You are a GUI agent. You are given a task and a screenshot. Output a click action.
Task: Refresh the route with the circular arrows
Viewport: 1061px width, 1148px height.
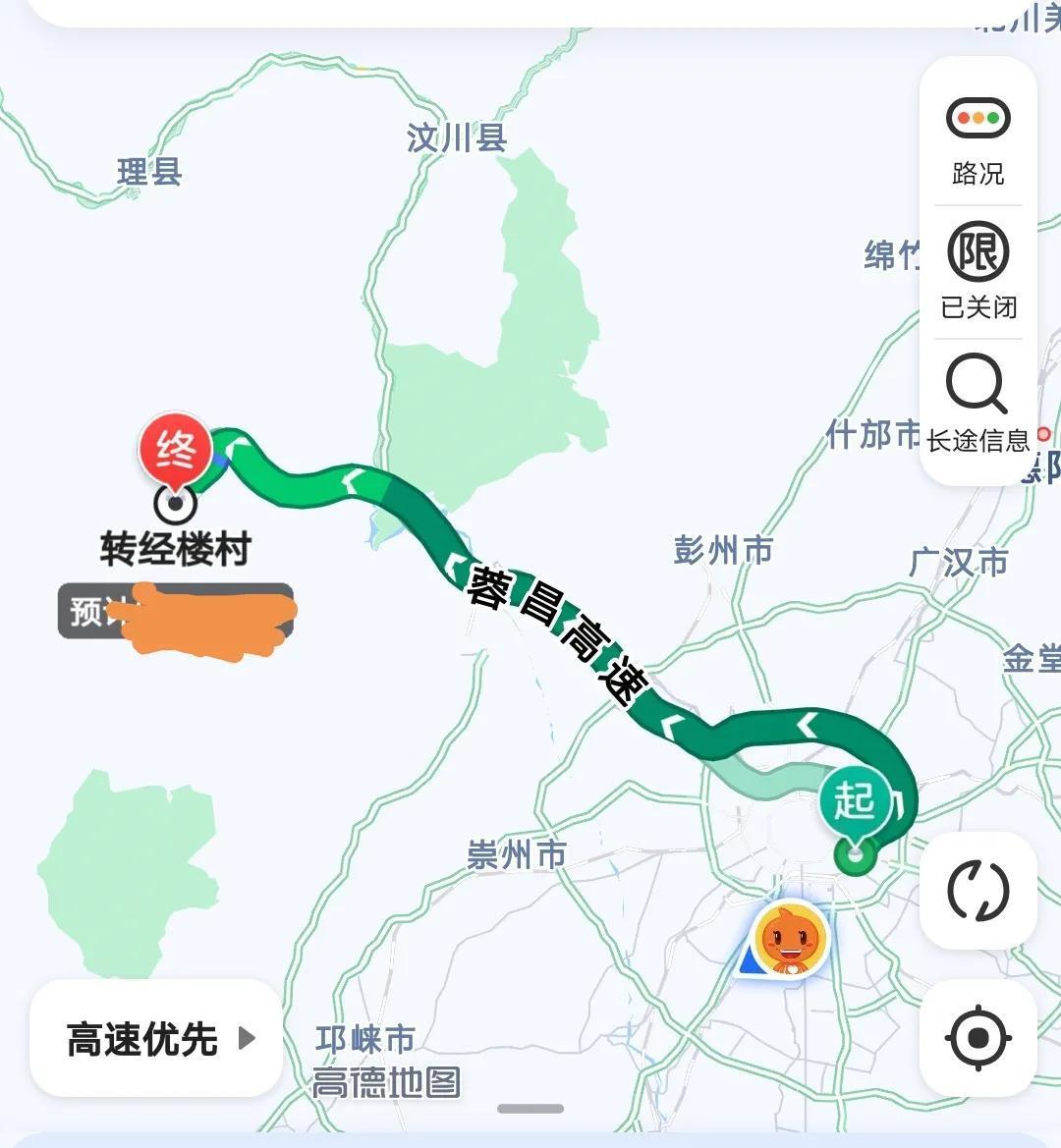tap(977, 891)
